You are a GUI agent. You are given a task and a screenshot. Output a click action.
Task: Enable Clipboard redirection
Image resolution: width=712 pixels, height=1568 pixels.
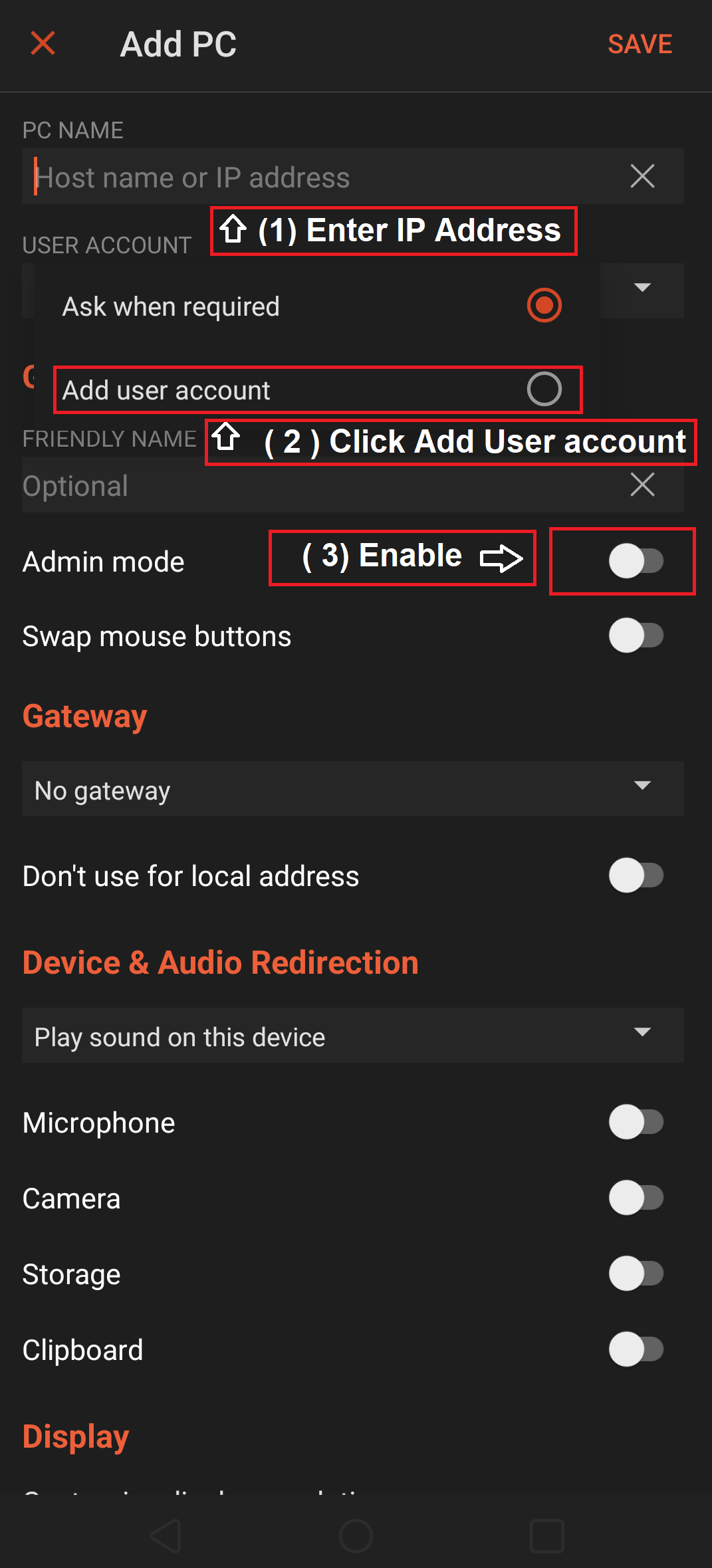[636, 1349]
